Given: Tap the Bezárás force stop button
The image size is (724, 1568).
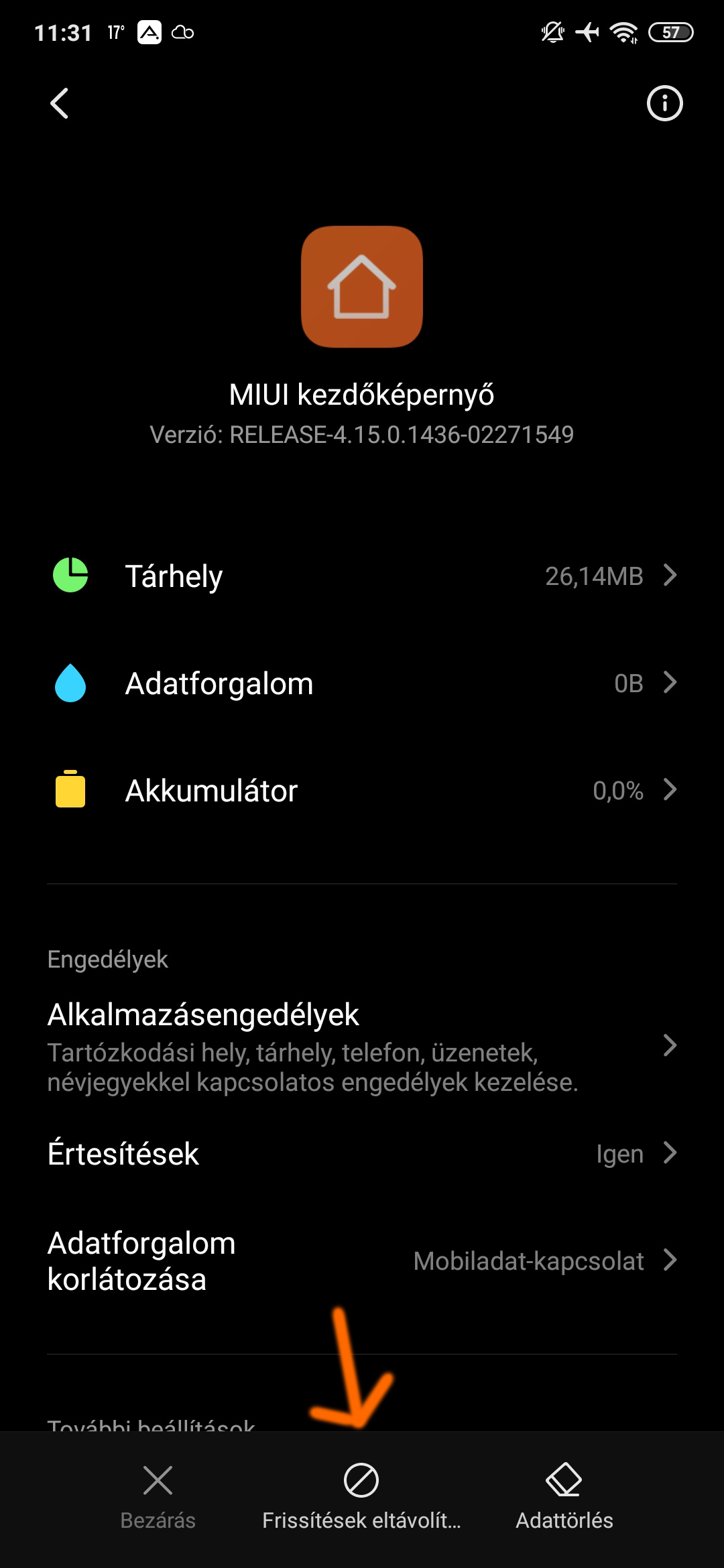Looking at the screenshot, I should (158, 1496).
